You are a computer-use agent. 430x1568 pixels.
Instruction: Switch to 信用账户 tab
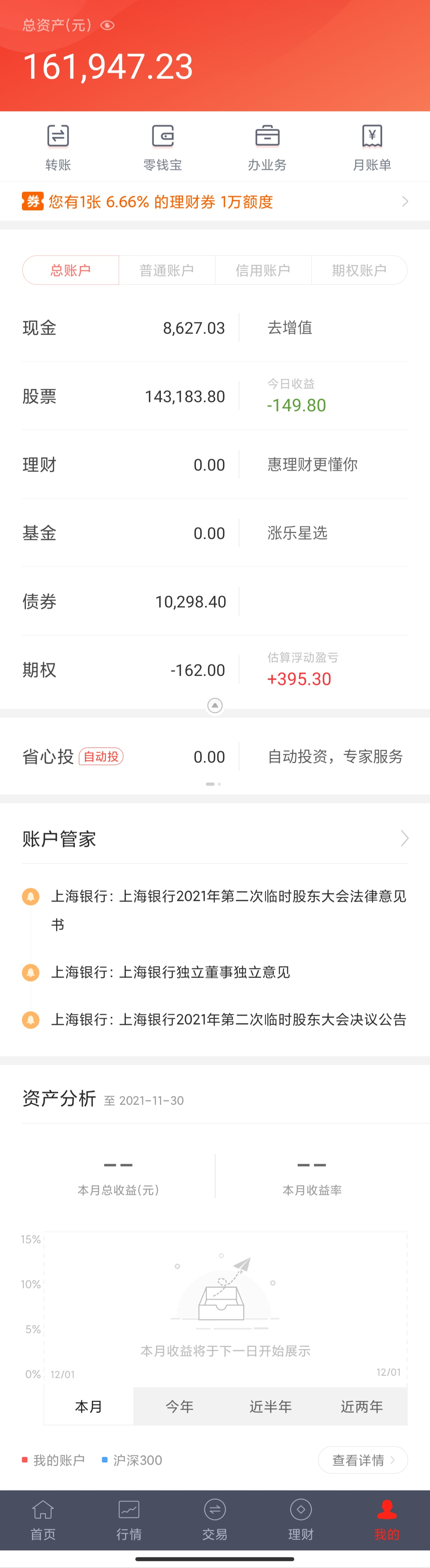[262, 270]
